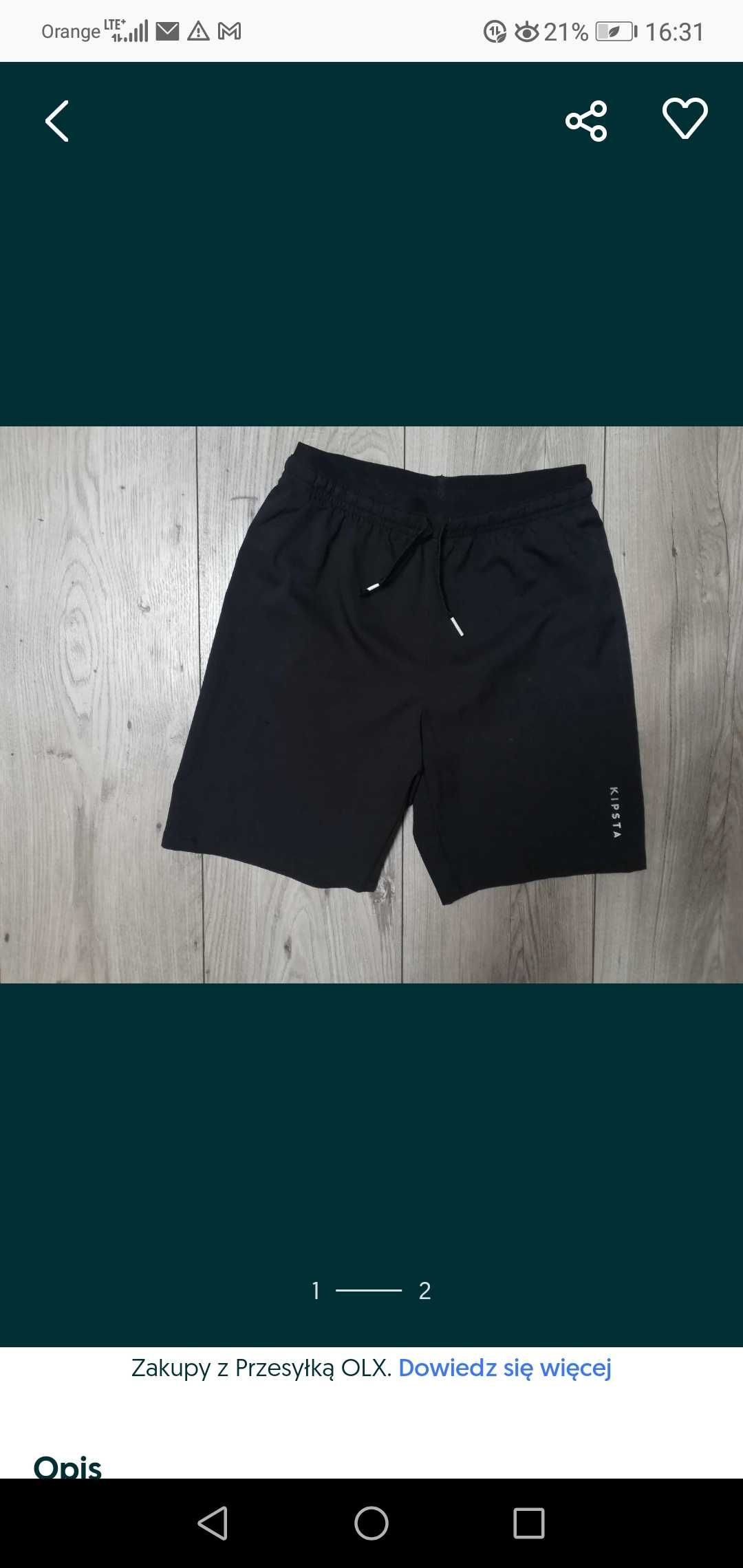Viewport: 743px width, 1568px height.
Task: Open the 'Dowiedz się więcej' link
Action: coord(504,1368)
